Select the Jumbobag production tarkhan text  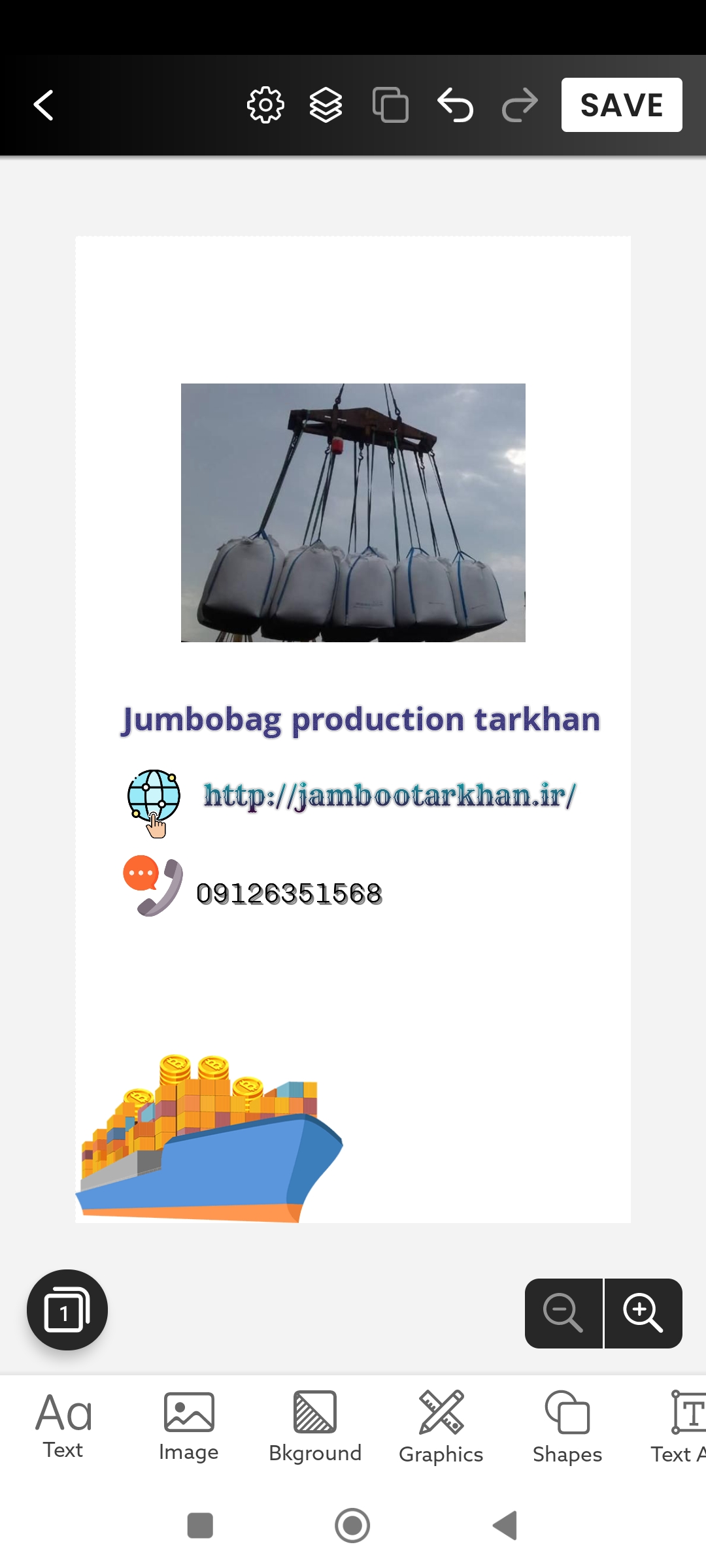pyautogui.click(x=361, y=720)
